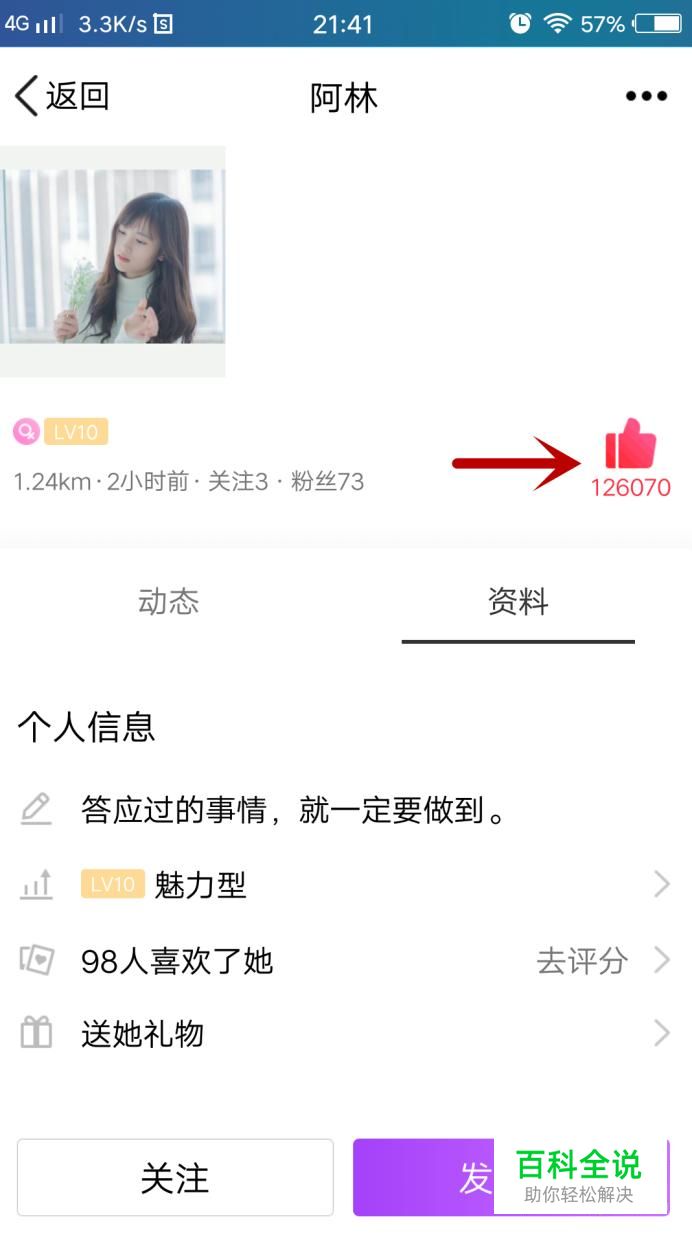Open 送她礼物 to send a gift

click(345, 1033)
